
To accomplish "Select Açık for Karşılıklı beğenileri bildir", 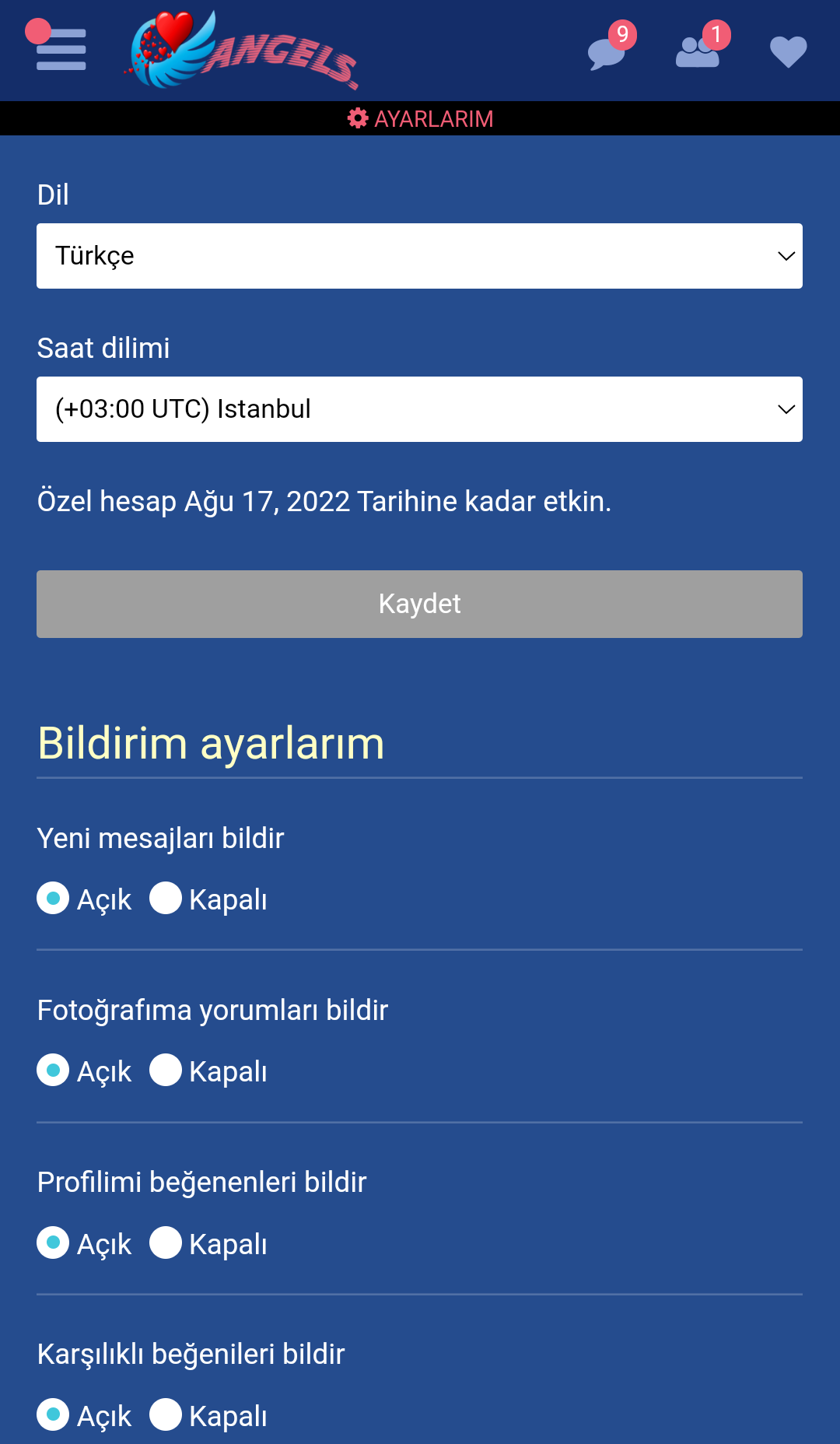I will [53, 1414].
